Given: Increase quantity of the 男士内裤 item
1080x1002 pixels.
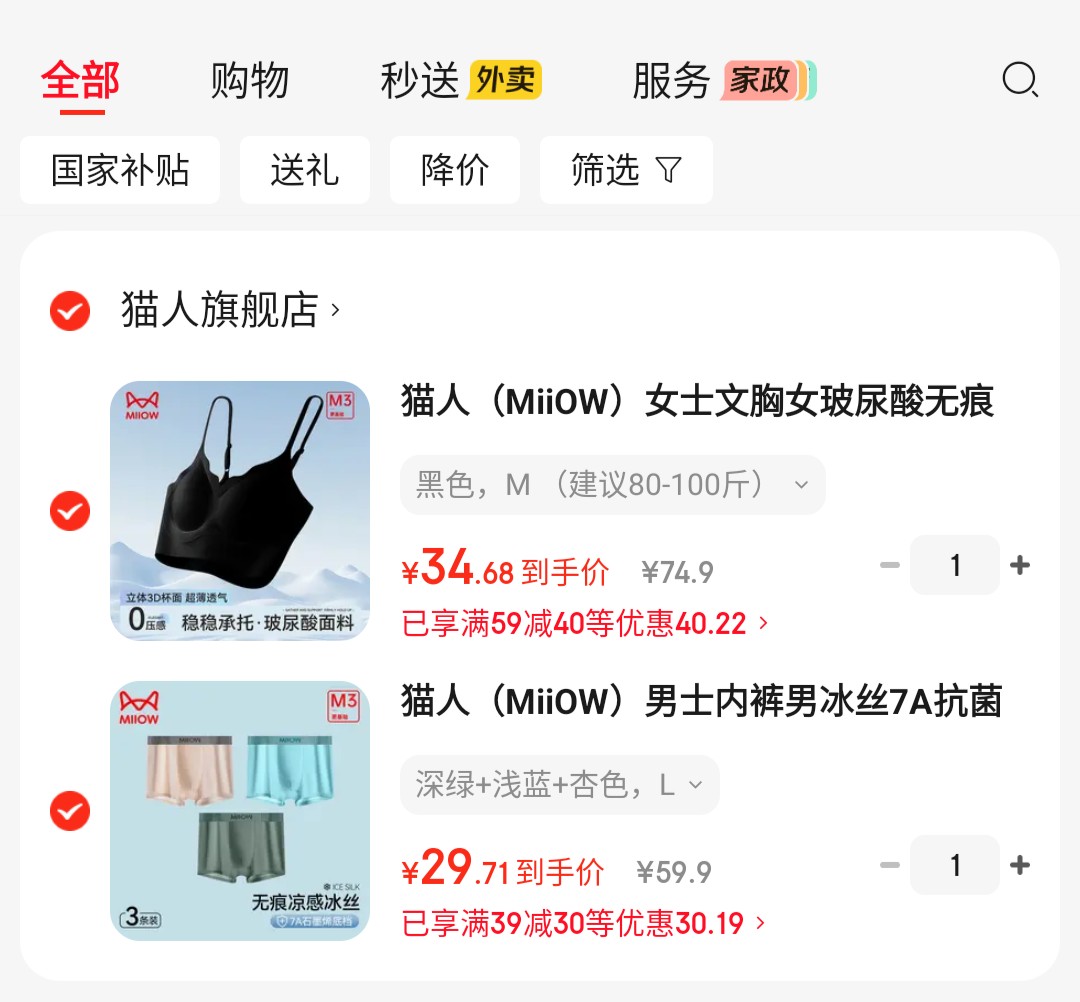Looking at the screenshot, I should 1020,866.
